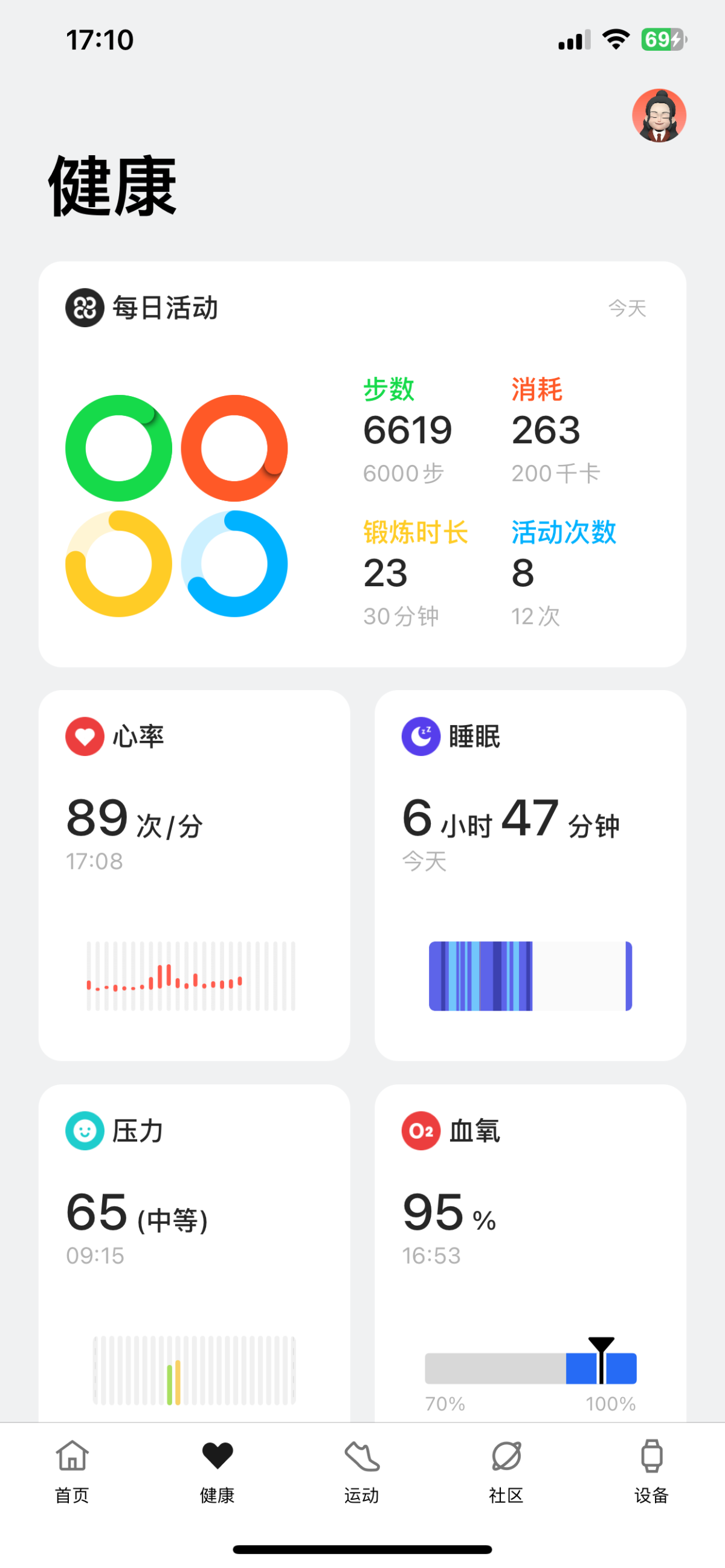Viewport: 725px width, 1568px height.
Task: Switch to the 社区 tab
Action: 506,1472
